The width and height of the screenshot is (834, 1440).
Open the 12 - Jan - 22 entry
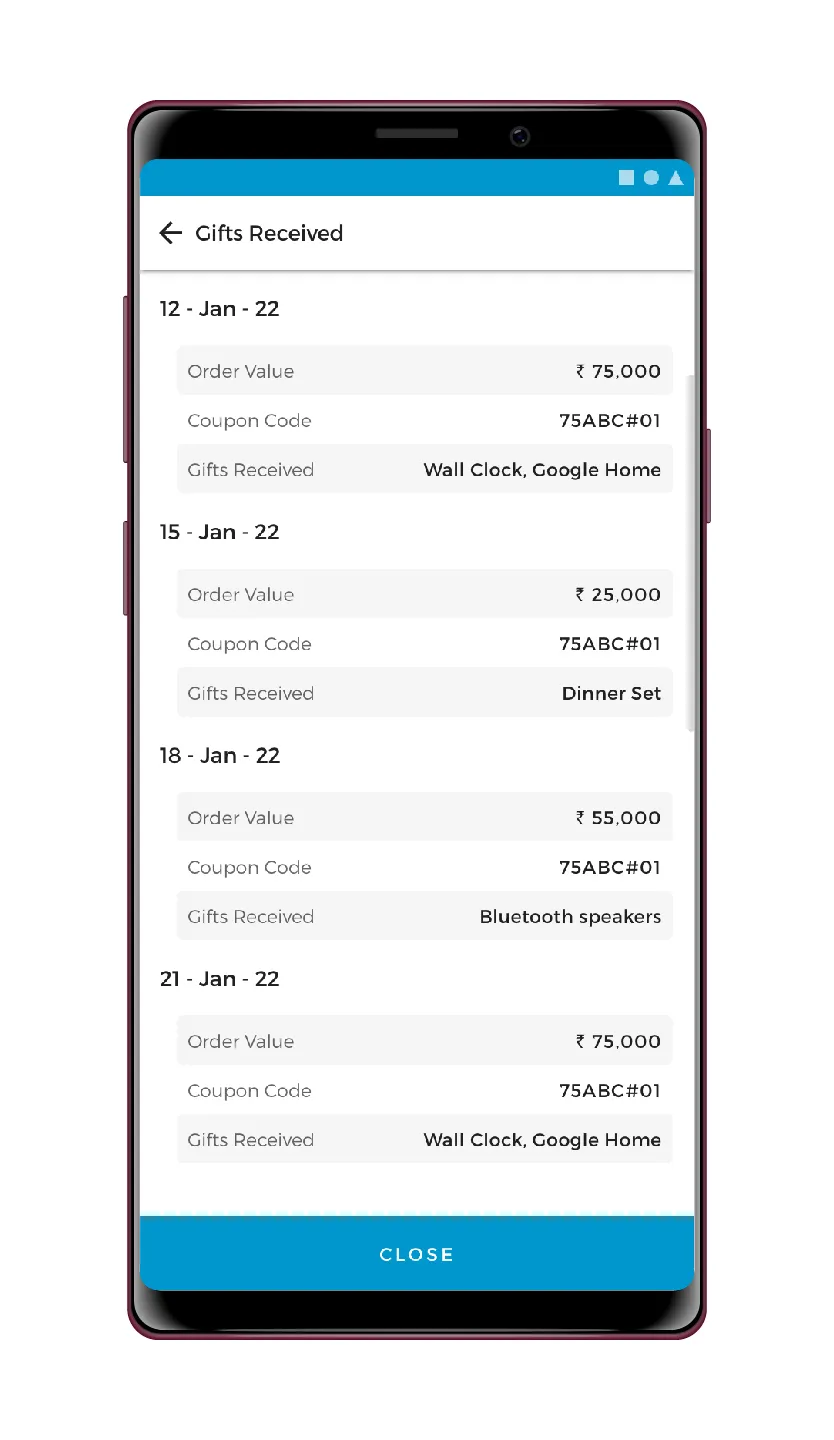220,309
